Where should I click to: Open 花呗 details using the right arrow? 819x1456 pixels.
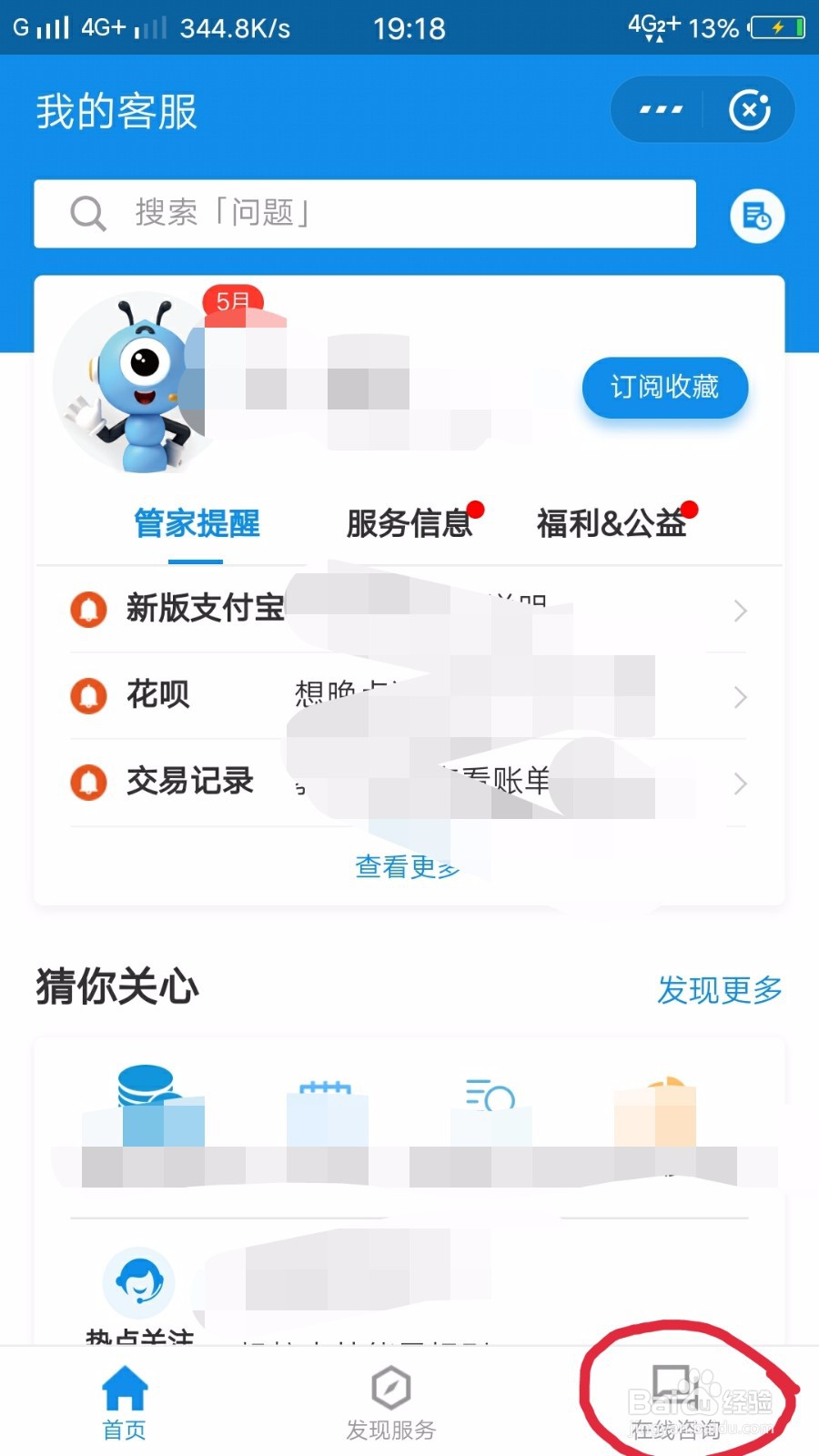[739, 697]
